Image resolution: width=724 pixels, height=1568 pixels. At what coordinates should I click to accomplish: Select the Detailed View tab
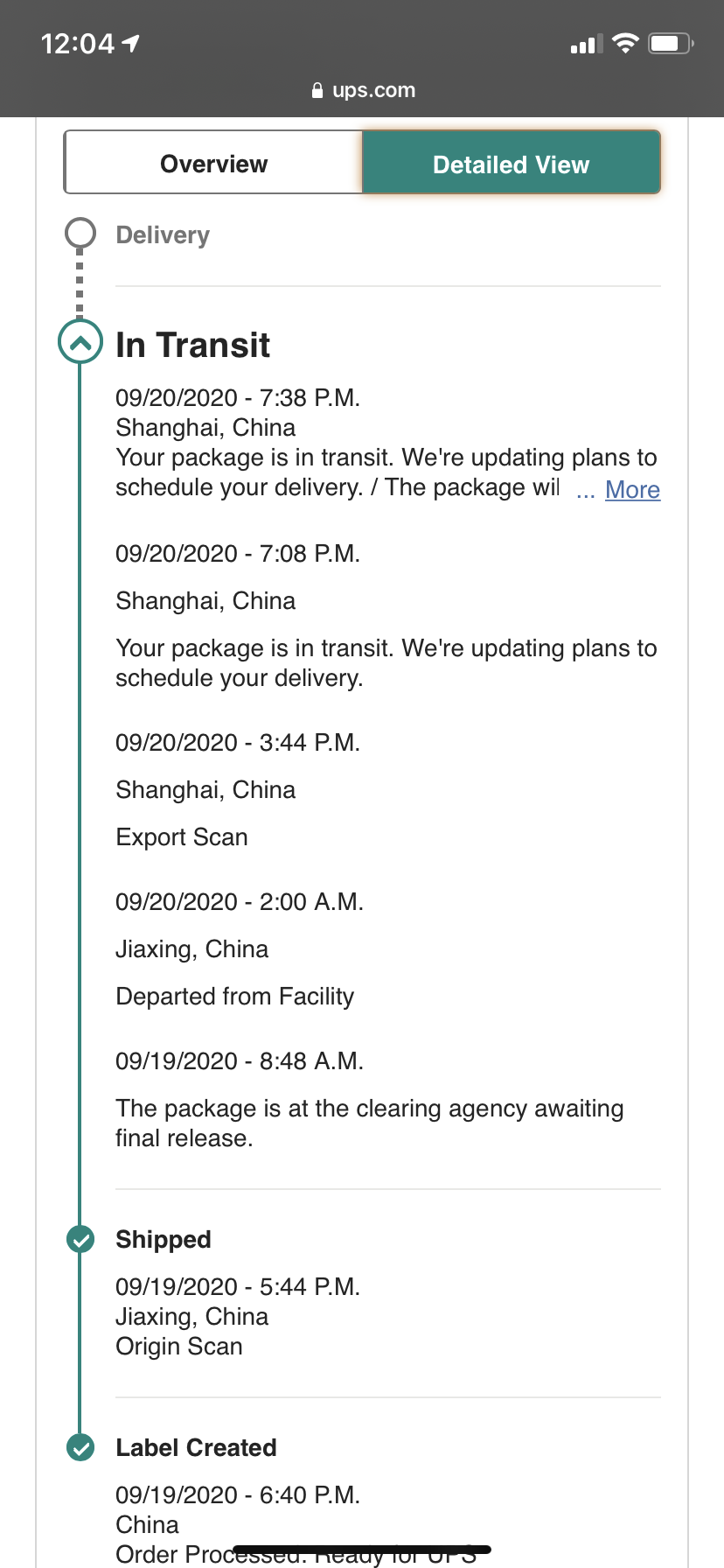click(511, 164)
